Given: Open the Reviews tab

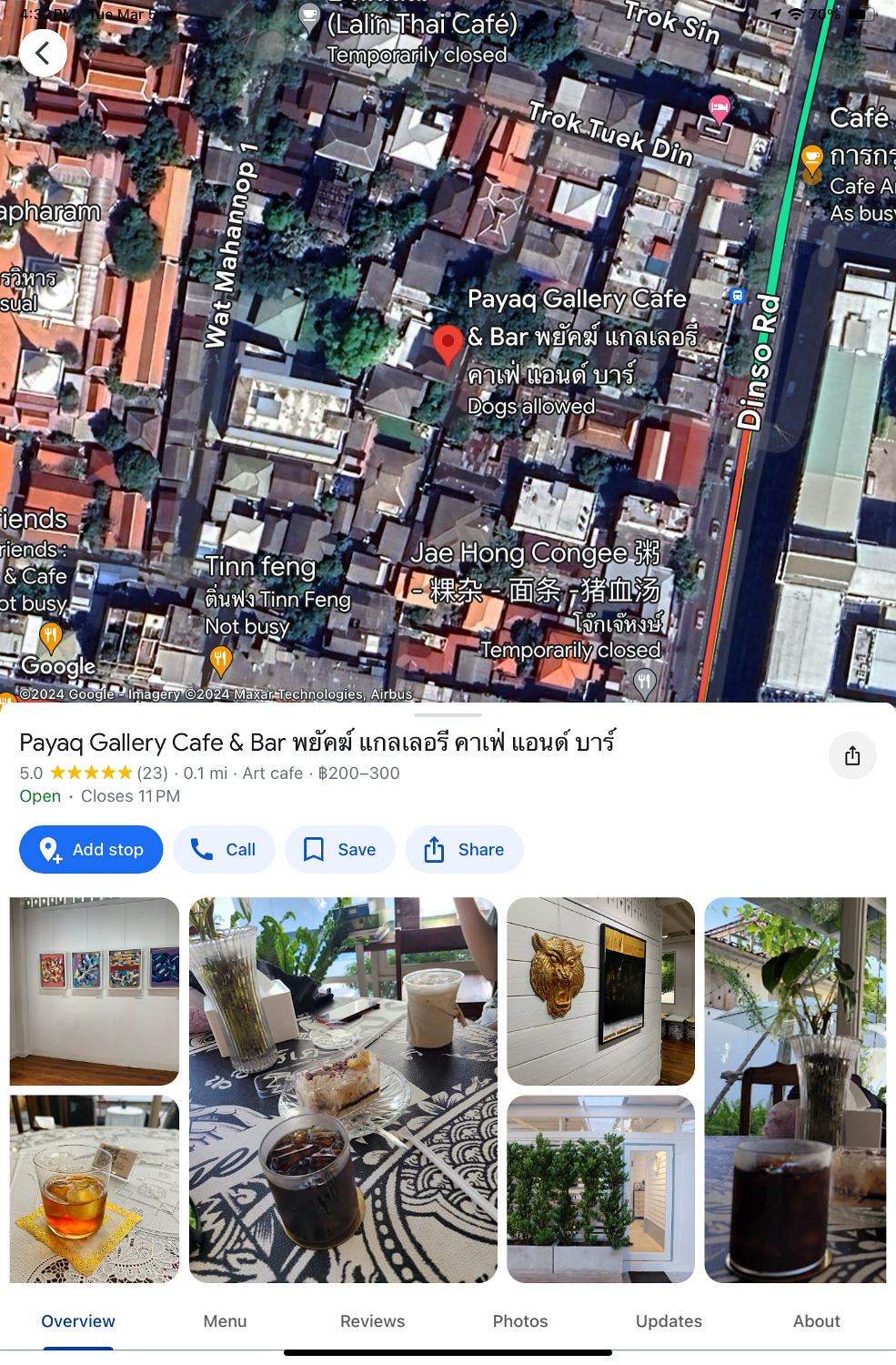Looking at the screenshot, I should [x=372, y=1320].
